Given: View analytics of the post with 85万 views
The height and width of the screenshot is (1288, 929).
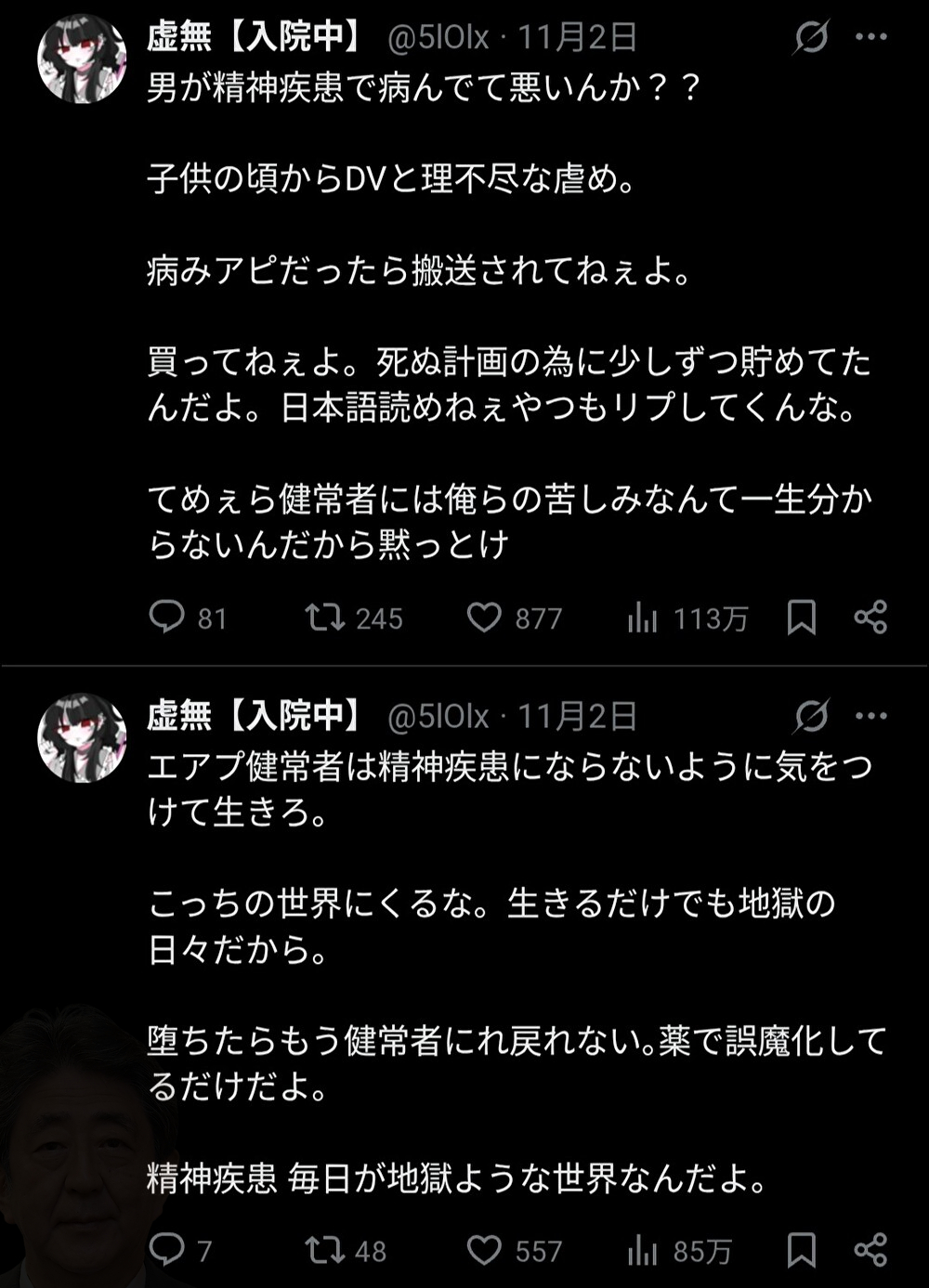Looking at the screenshot, I should point(642,1250).
